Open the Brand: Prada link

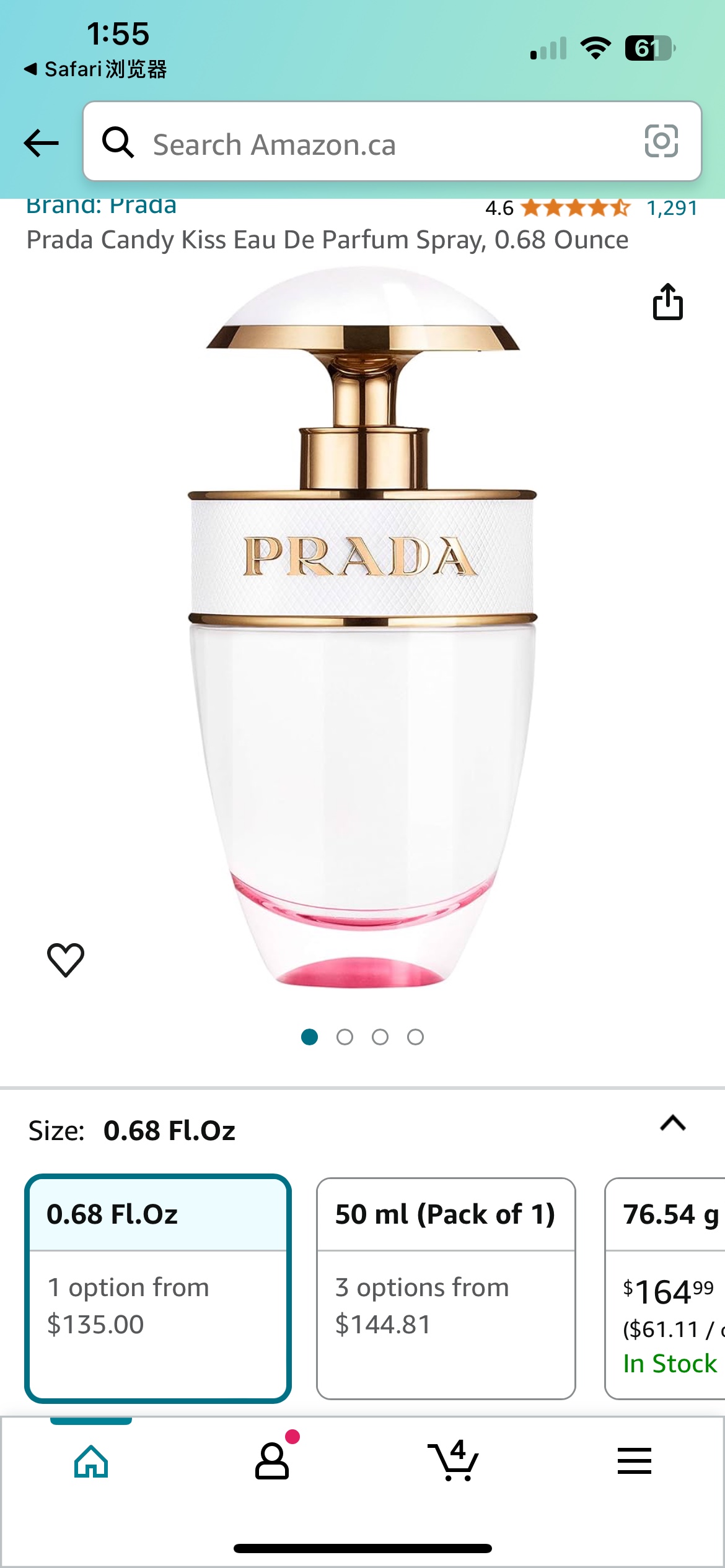point(102,206)
